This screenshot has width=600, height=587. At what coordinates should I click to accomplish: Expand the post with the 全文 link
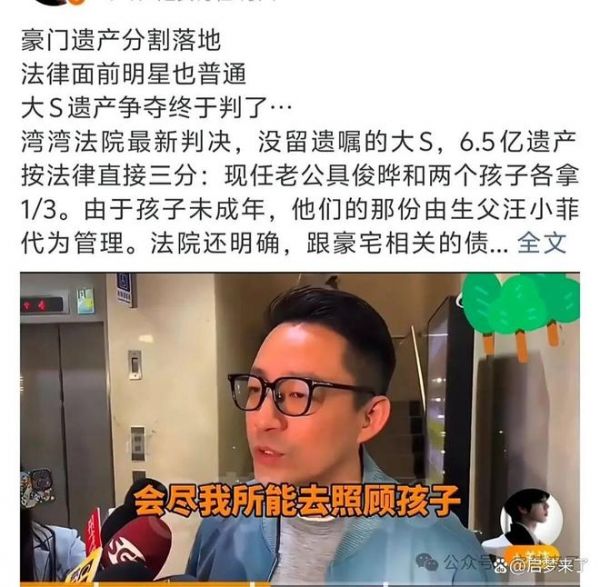[x=544, y=243]
